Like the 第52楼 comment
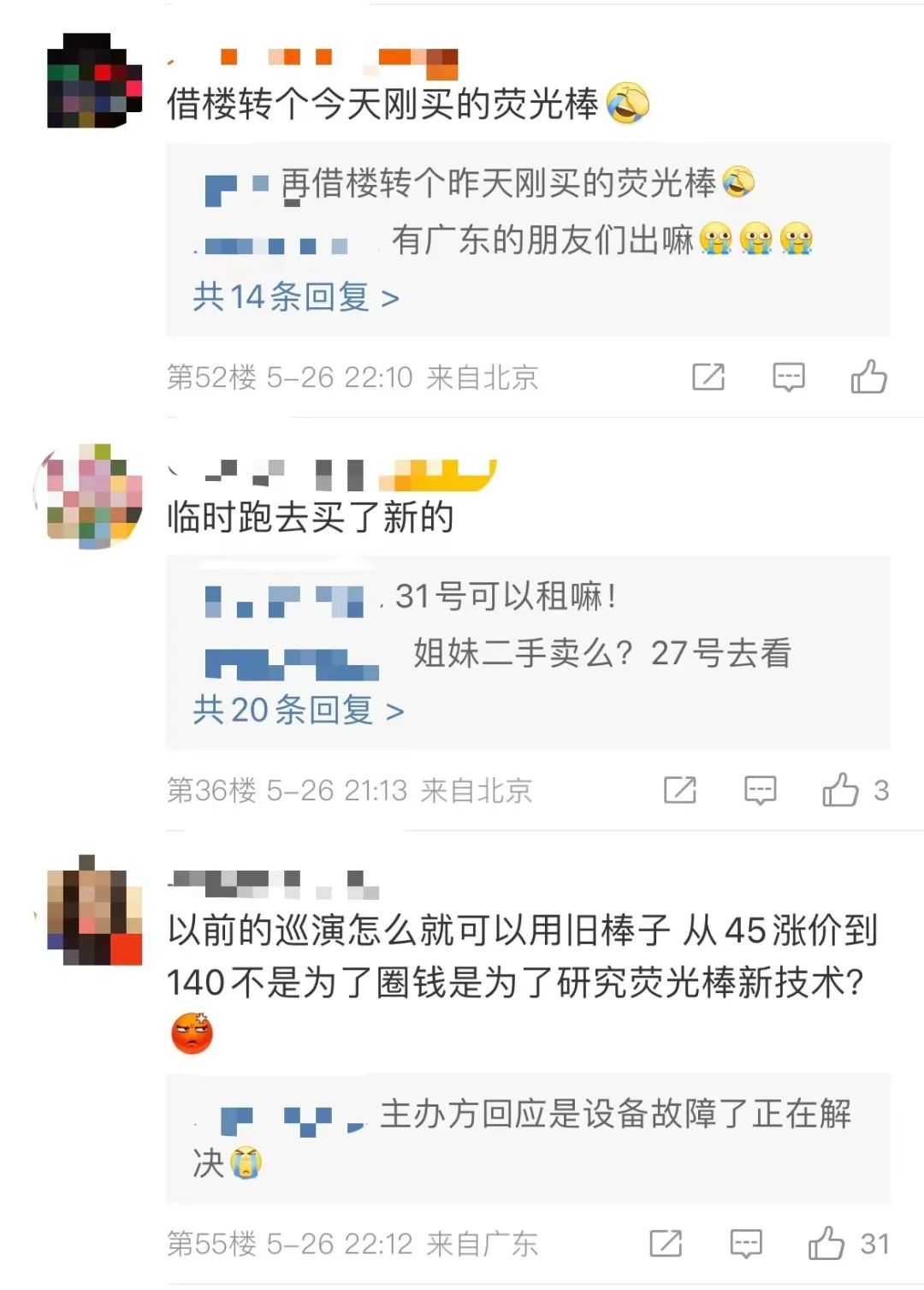This screenshot has height=1290, width=924. [868, 377]
